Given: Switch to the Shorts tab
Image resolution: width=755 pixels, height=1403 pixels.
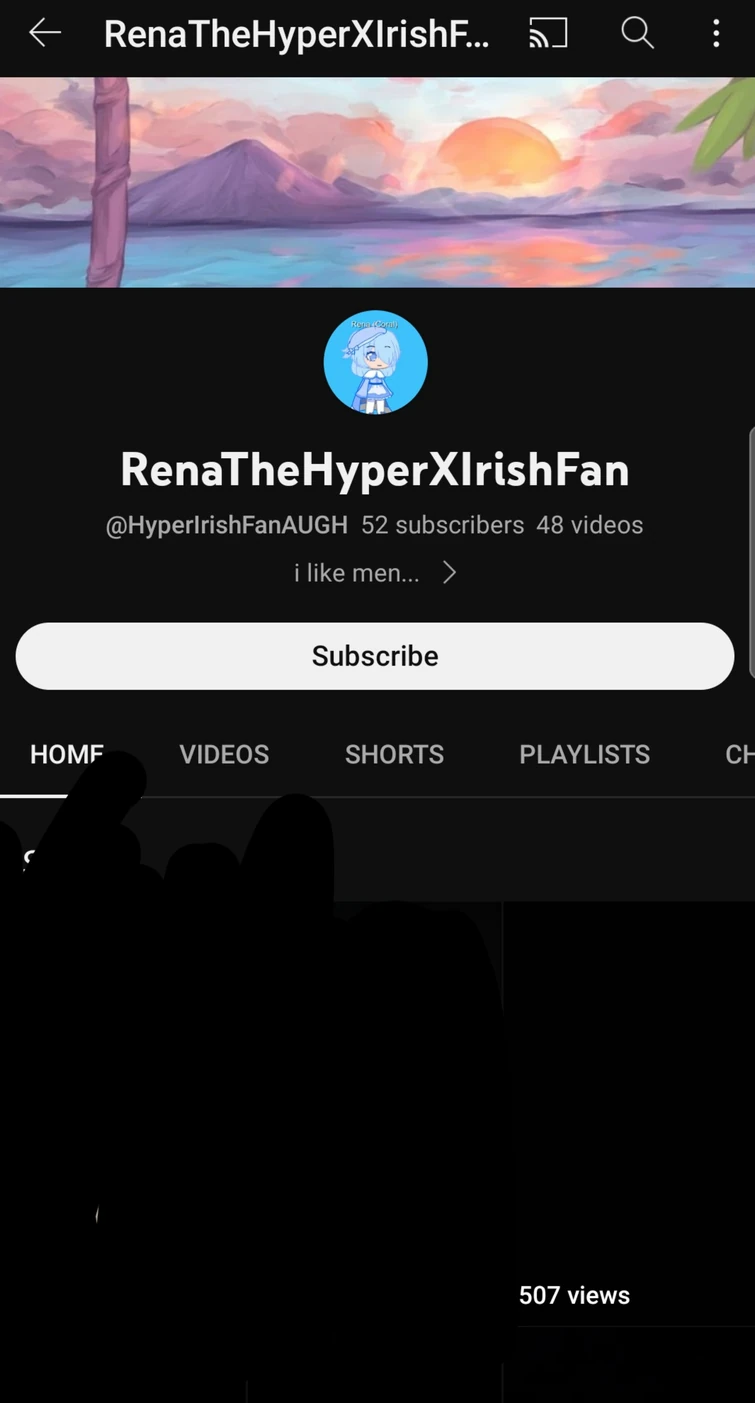Looking at the screenshot, I should coord(394,754).
